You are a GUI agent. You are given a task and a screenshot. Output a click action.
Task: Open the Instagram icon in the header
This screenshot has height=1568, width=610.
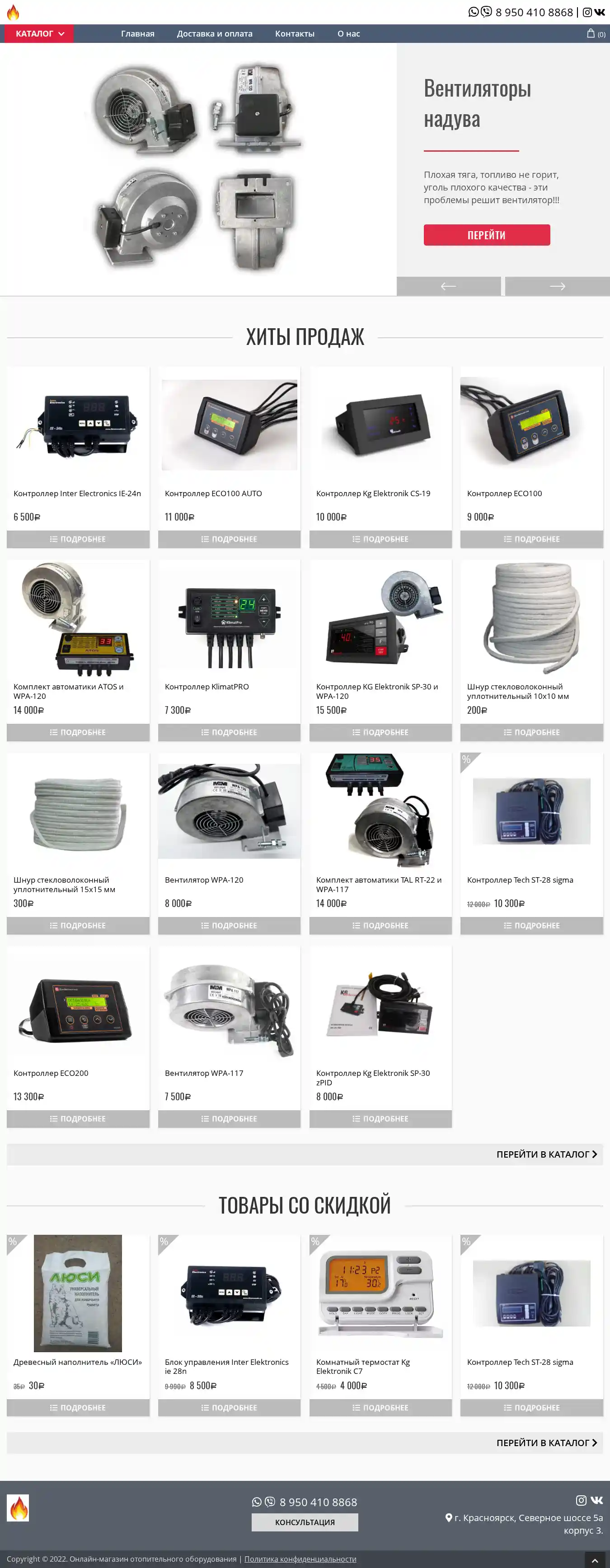click(587, 12)
